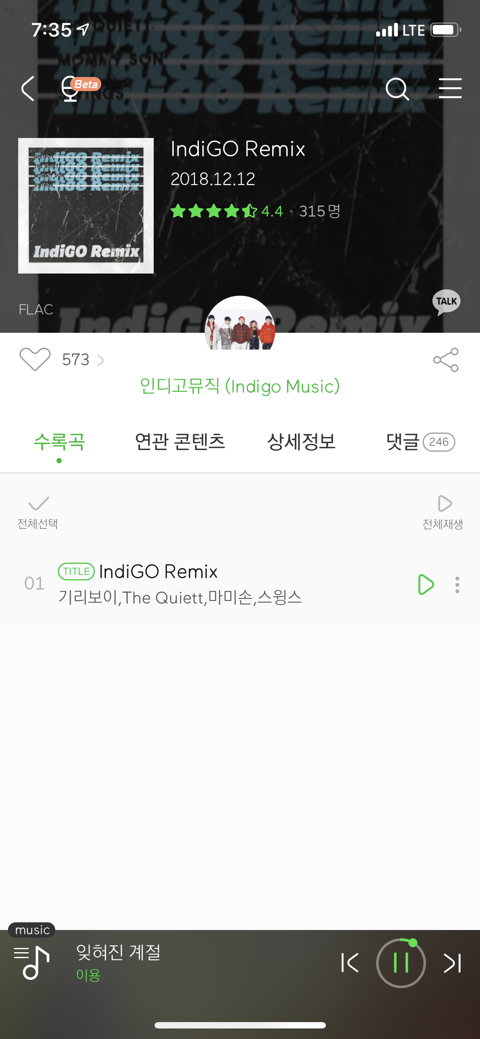This screenshot has height=1039, width=480.
Task: View the 573 people who liked
Action: (x=82, y=360)
